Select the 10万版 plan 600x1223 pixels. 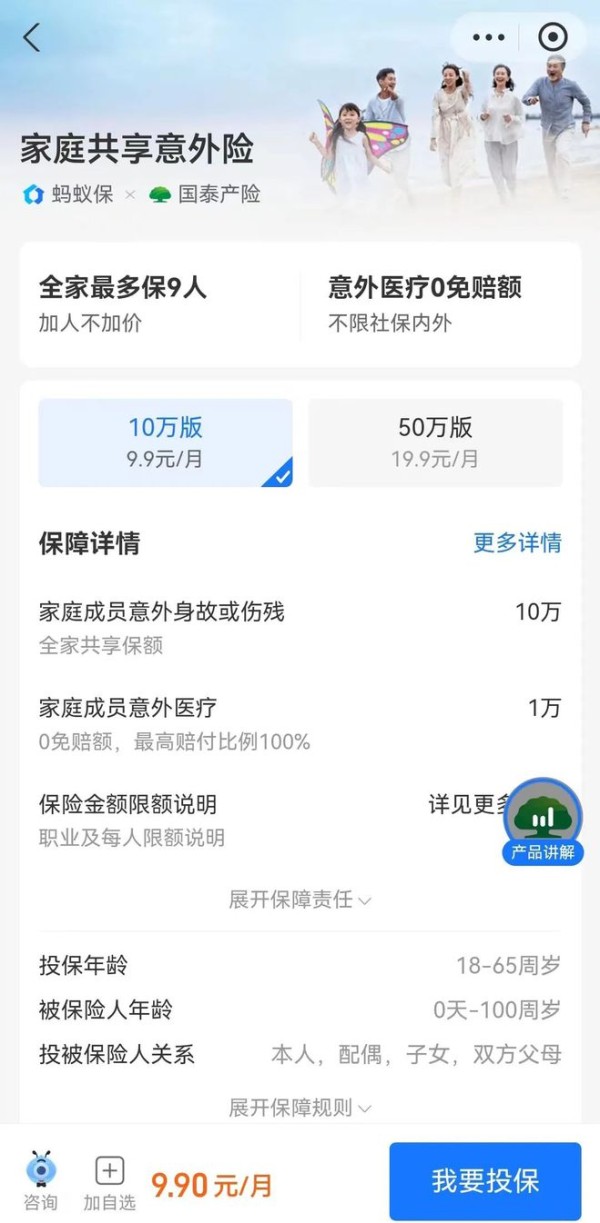click(x=165, y=442)
